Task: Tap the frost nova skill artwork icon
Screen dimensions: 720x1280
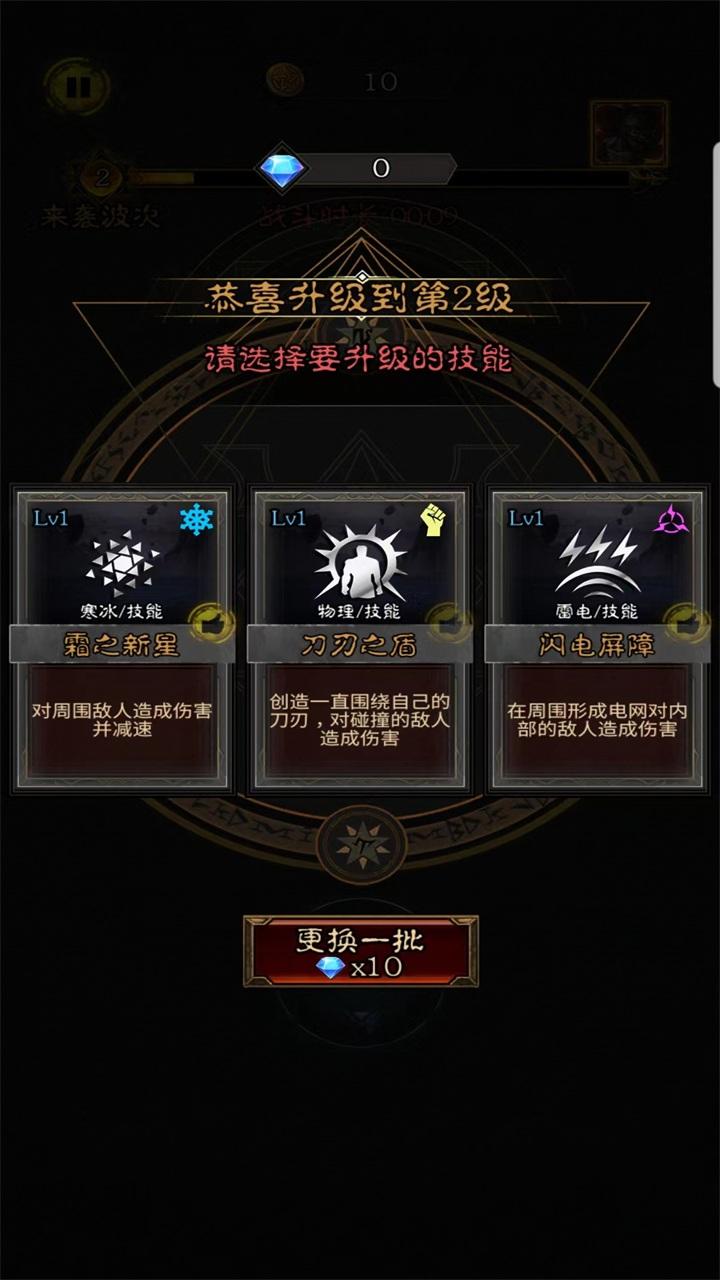Action: point(120,563)
